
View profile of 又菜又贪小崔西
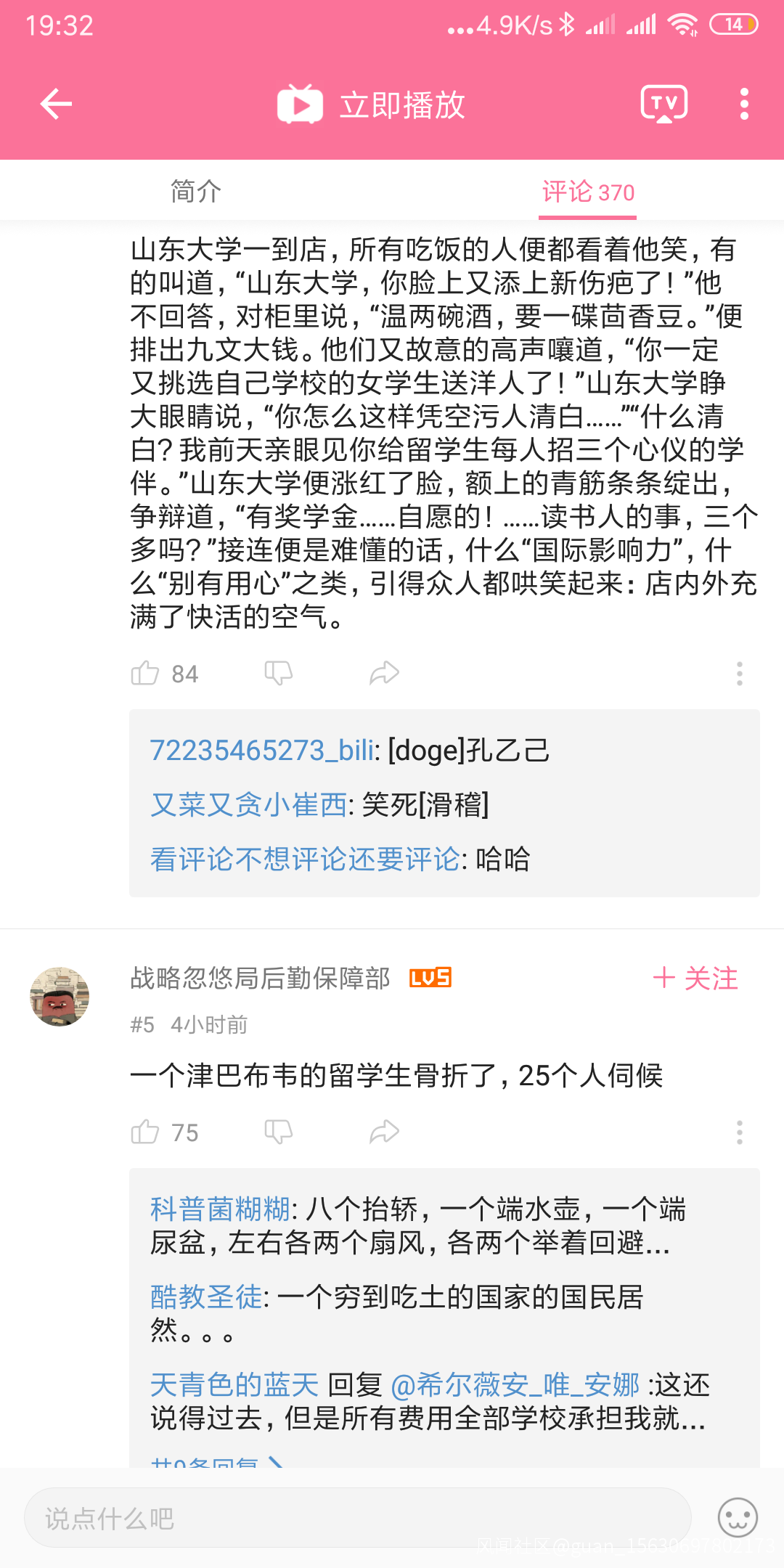click(x=248, y=804)
